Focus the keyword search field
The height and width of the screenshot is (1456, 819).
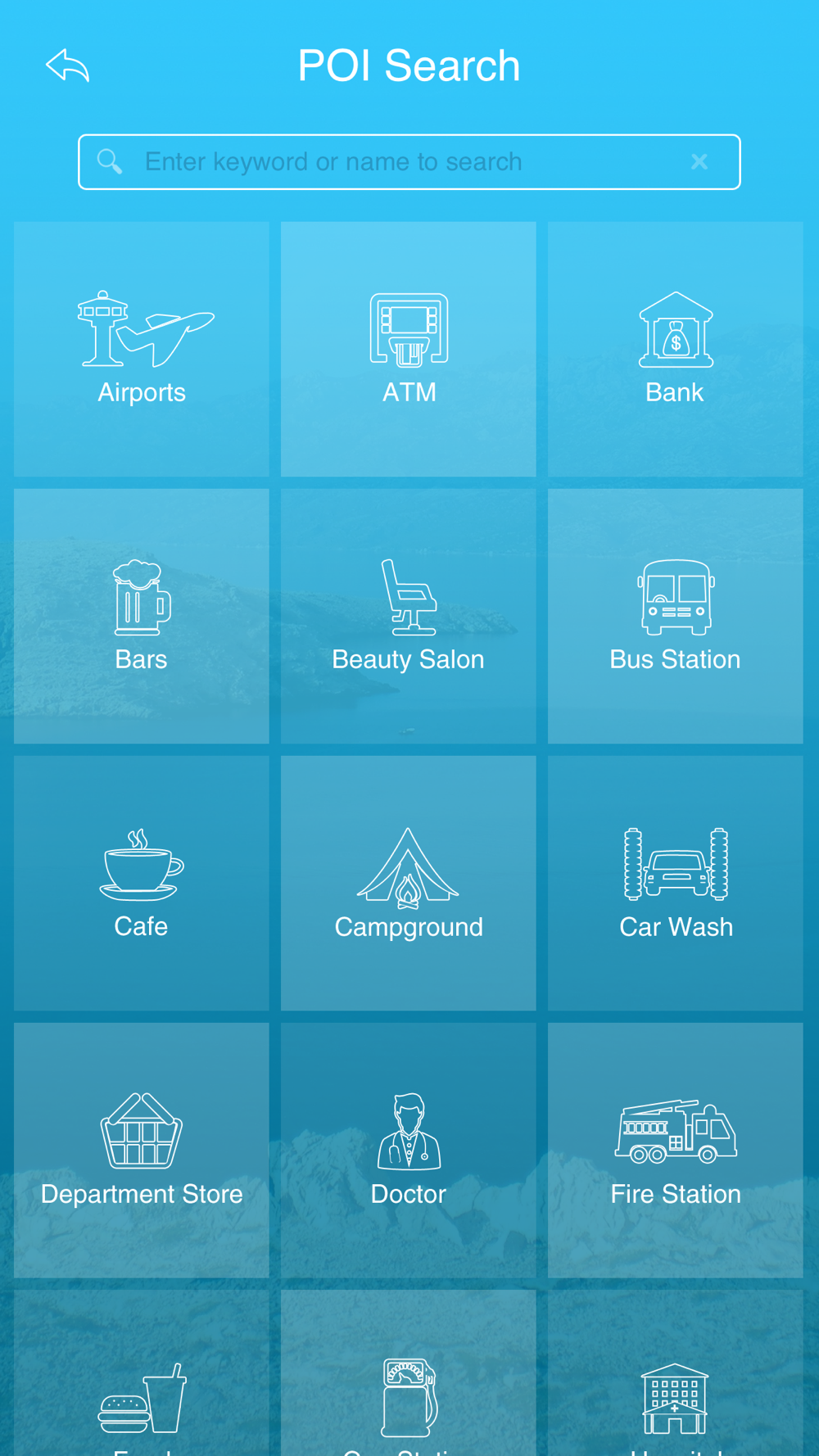[x=409, y=162]
